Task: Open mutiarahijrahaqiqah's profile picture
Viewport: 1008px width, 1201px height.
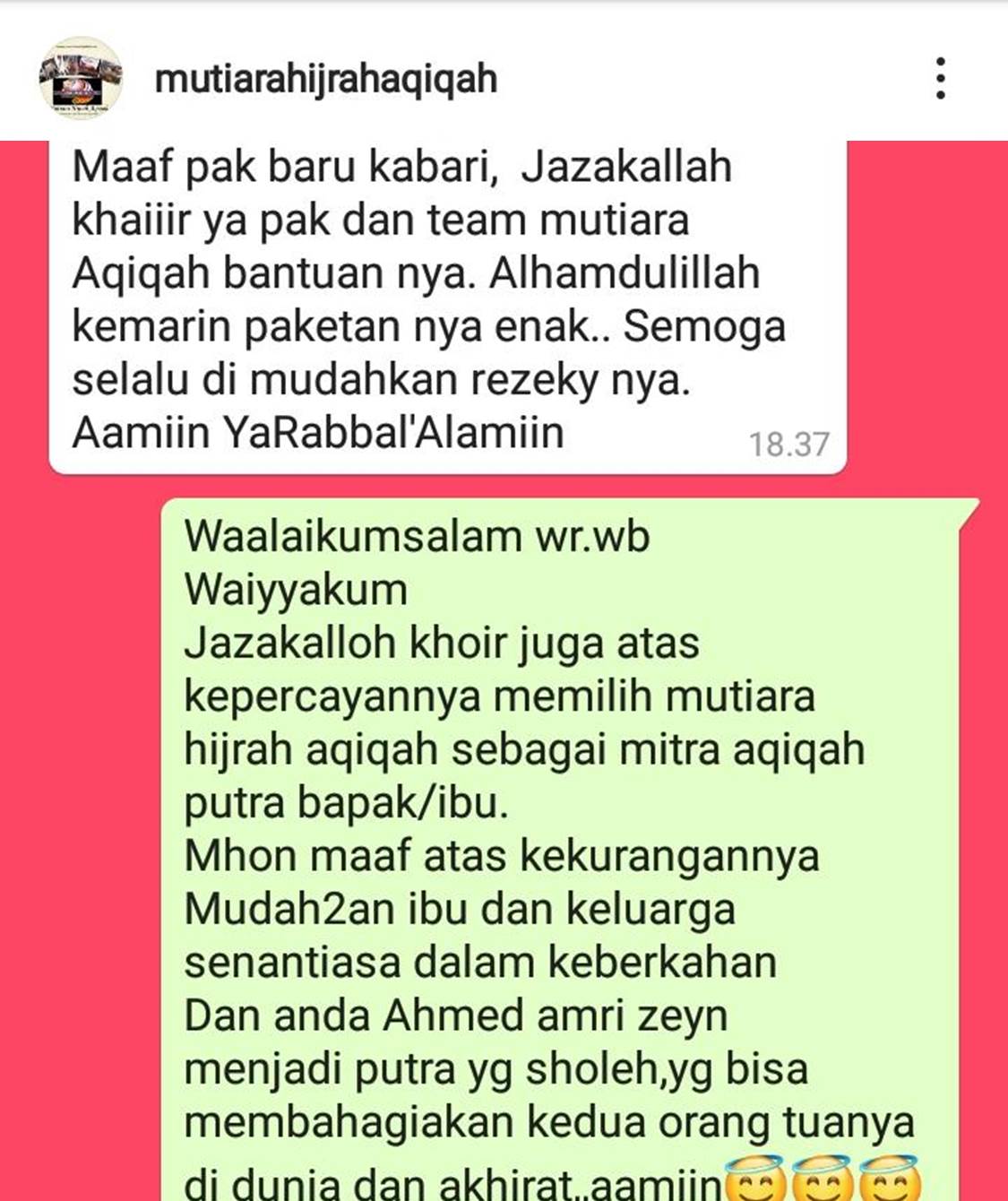Action: (80, 79)
